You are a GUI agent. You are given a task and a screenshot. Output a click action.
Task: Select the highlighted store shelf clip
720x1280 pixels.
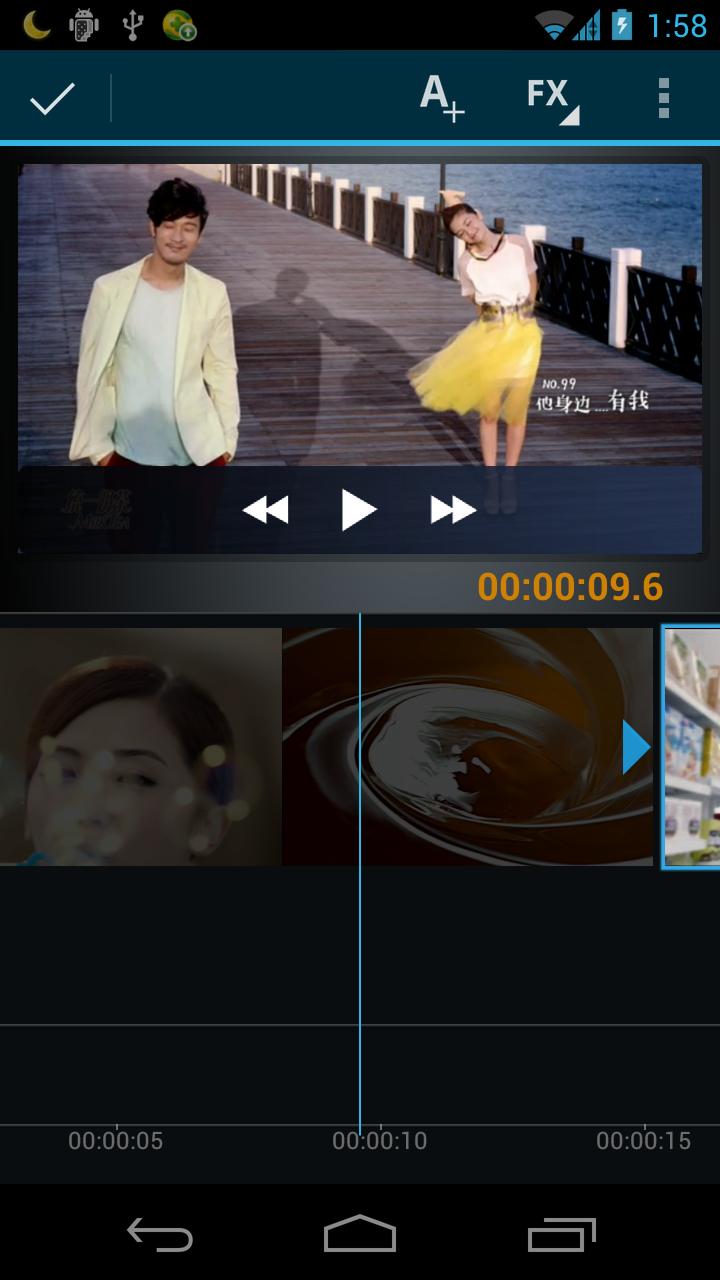coord(692,746)
